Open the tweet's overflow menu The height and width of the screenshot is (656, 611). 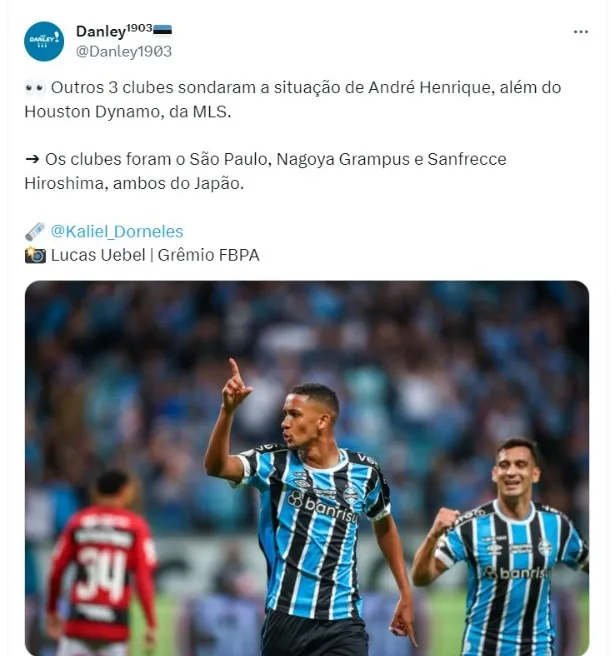tap(580, 32)
